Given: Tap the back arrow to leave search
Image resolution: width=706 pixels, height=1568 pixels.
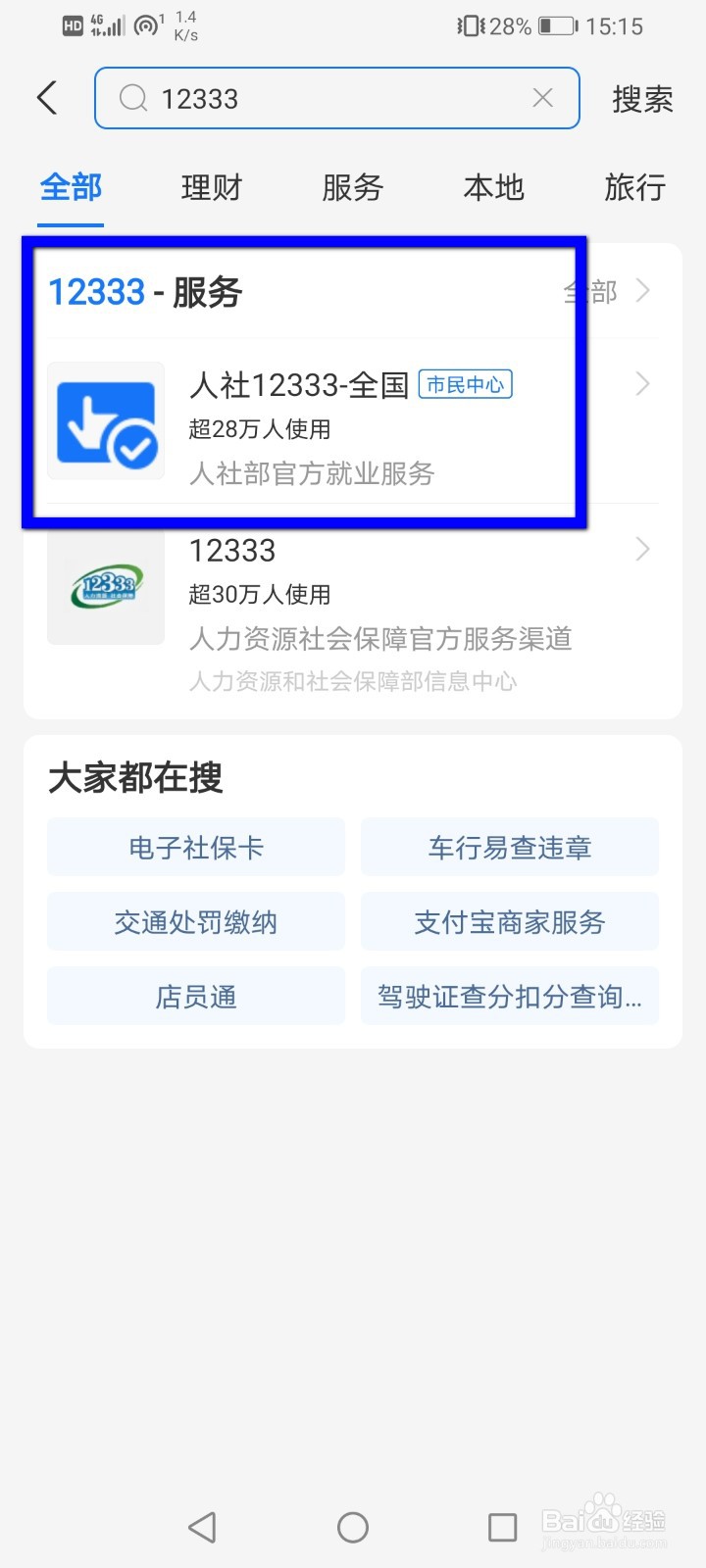Looking at the screenshot, I should pyautogui.click(x=46, y=98).
